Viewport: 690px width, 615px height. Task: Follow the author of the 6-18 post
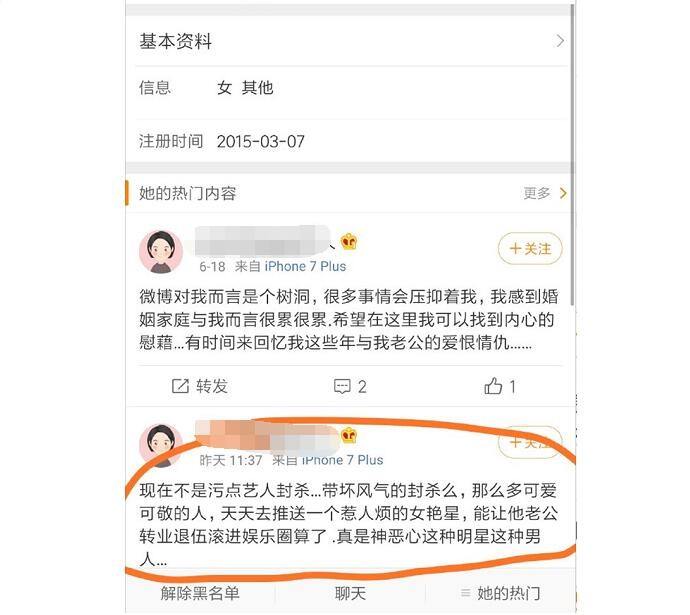pyautogui.click(x=530, y=248)
